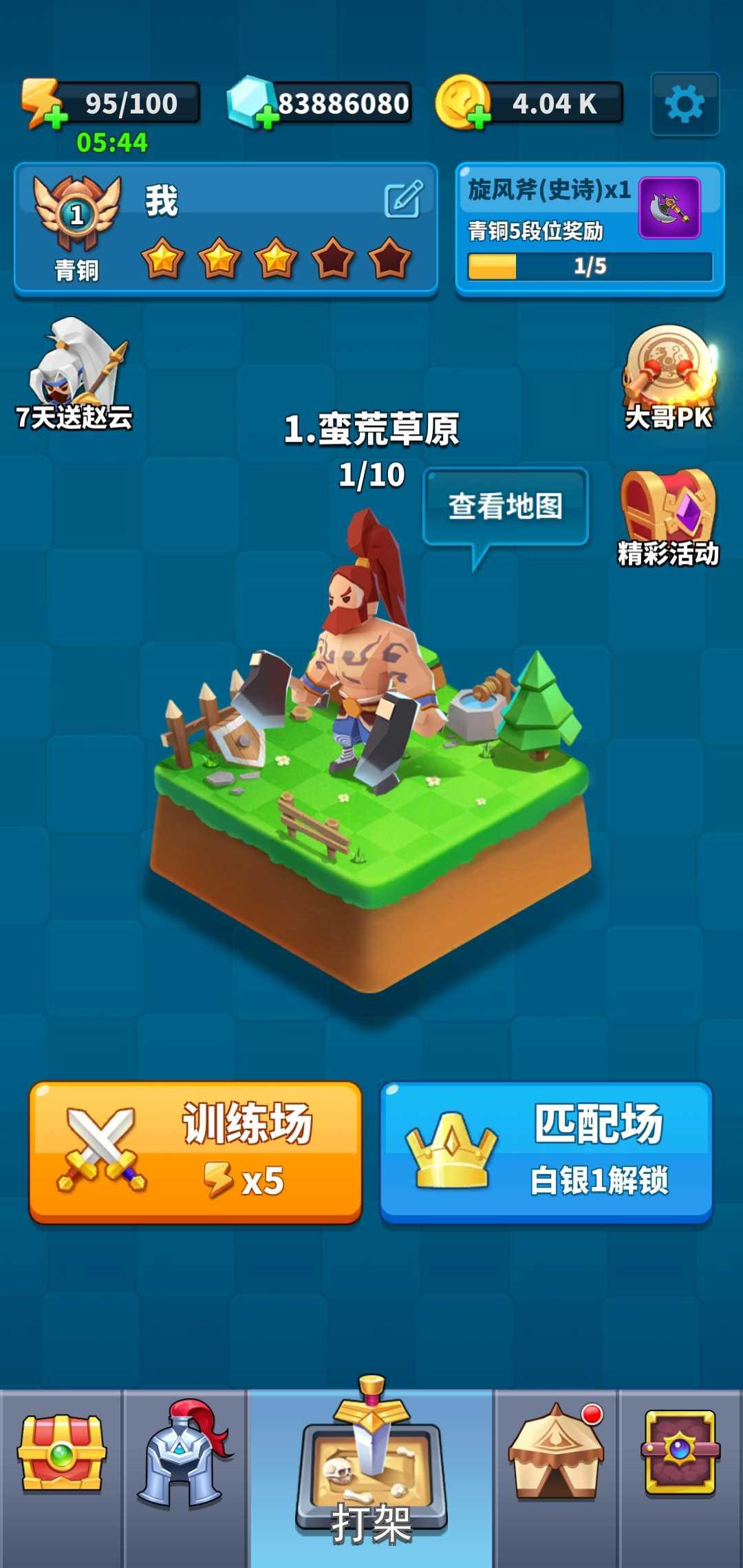Select the 匹配场 matchmaking arena

[x=546, y=1153]
